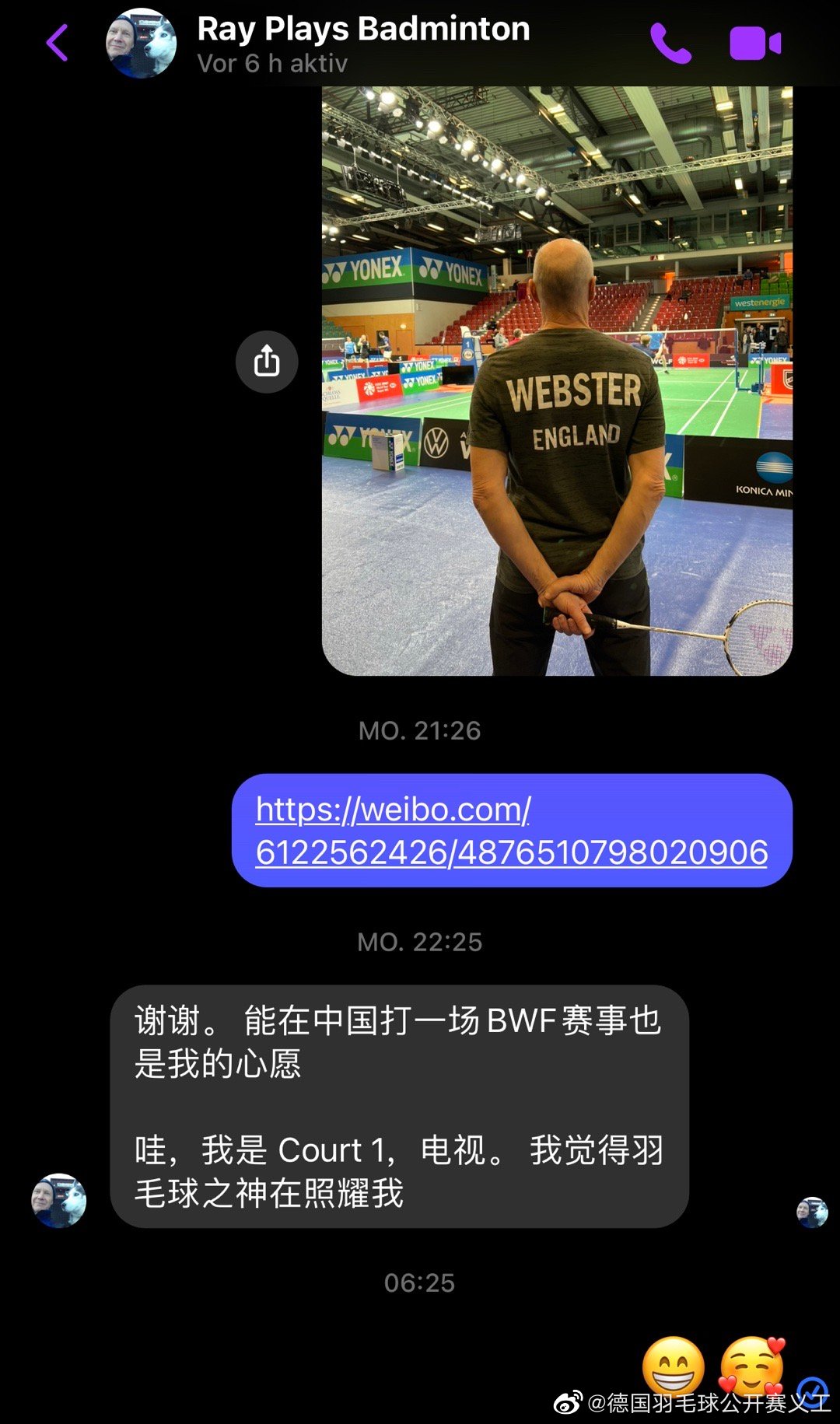Open the badminton hall photo full screen
Viewport: 840px width, 1424px height.
557,381
